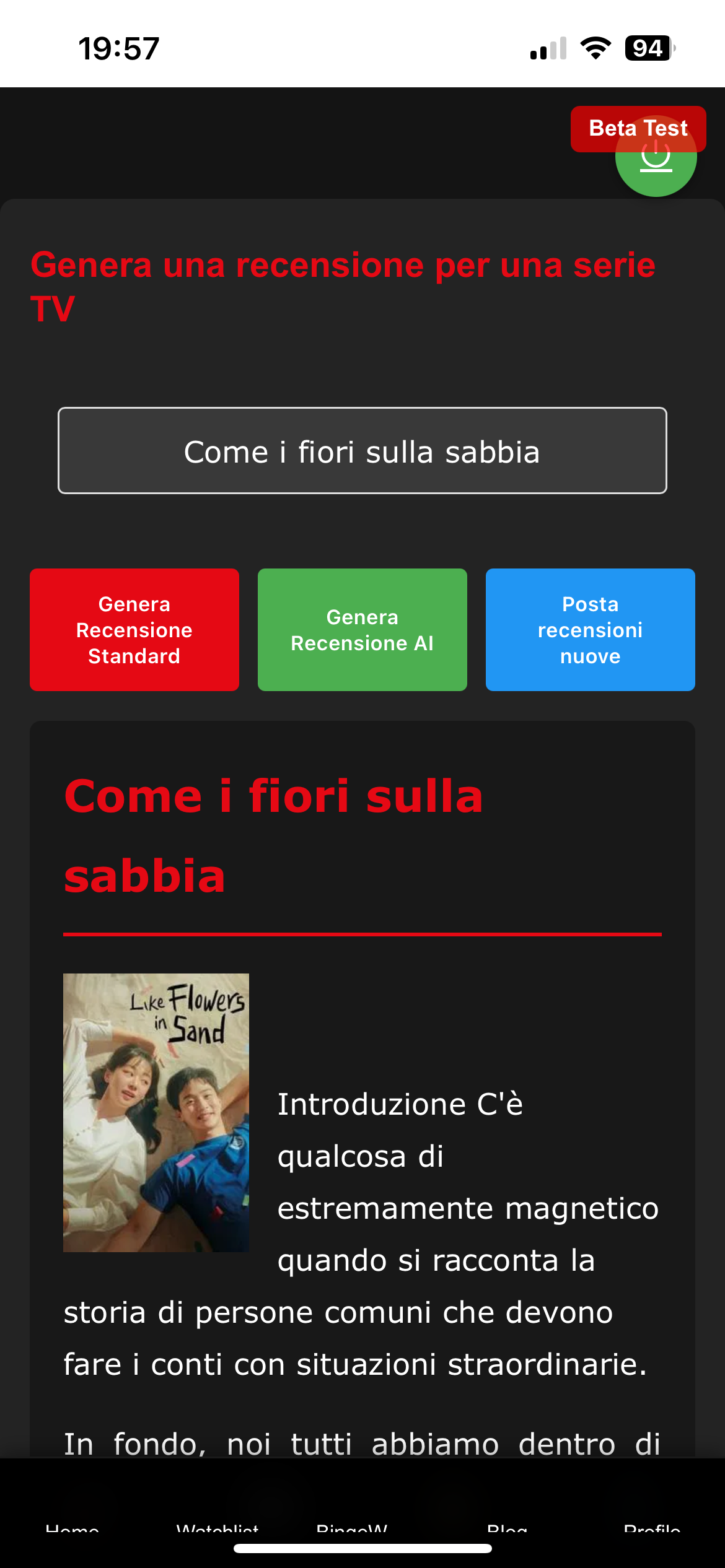Tap Genera Recensione AI
The image size is (725, 1568).
coord(362,630)
